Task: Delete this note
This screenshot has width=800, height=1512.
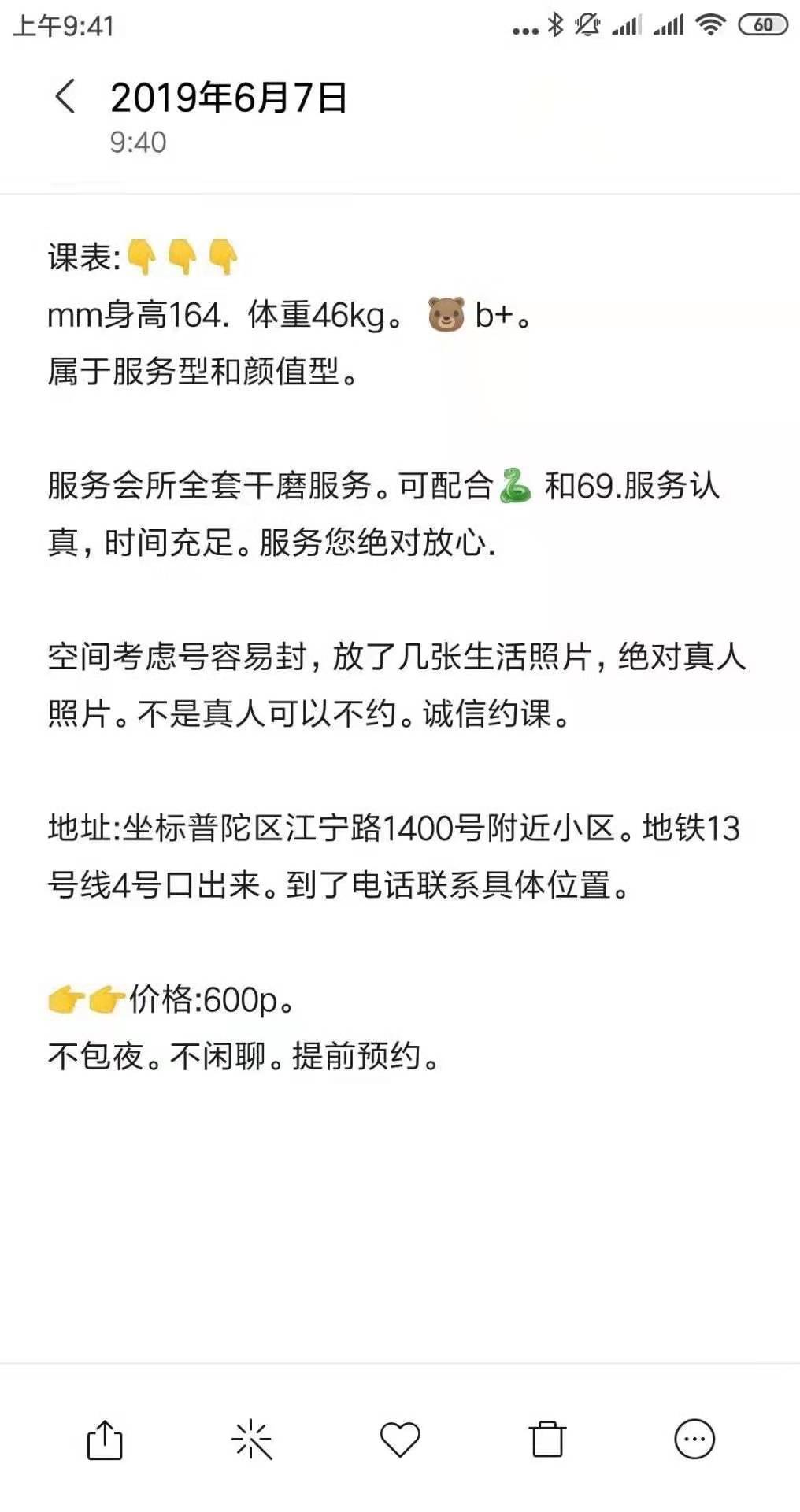Action: click(547, 1440)
